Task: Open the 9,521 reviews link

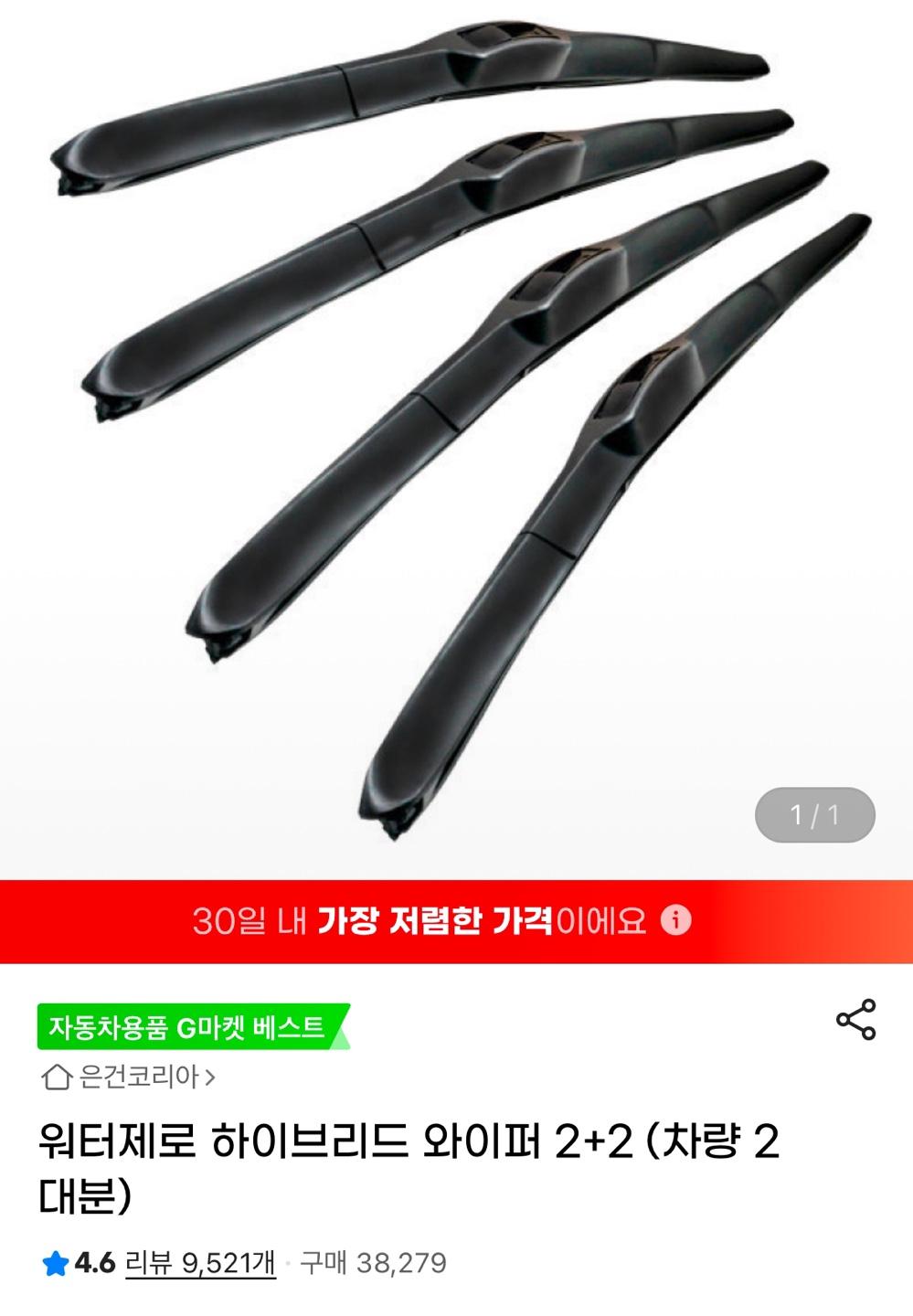Action: tap(200, 1263)
